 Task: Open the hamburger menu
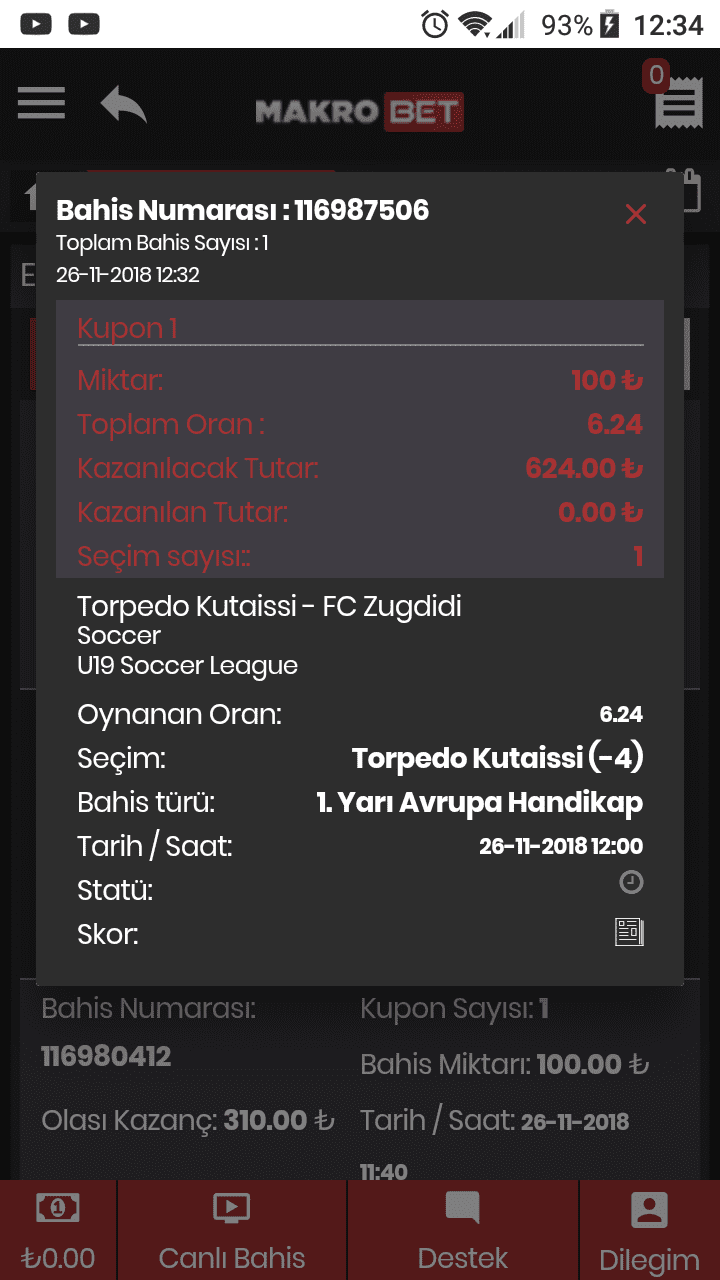coord(41,104)
